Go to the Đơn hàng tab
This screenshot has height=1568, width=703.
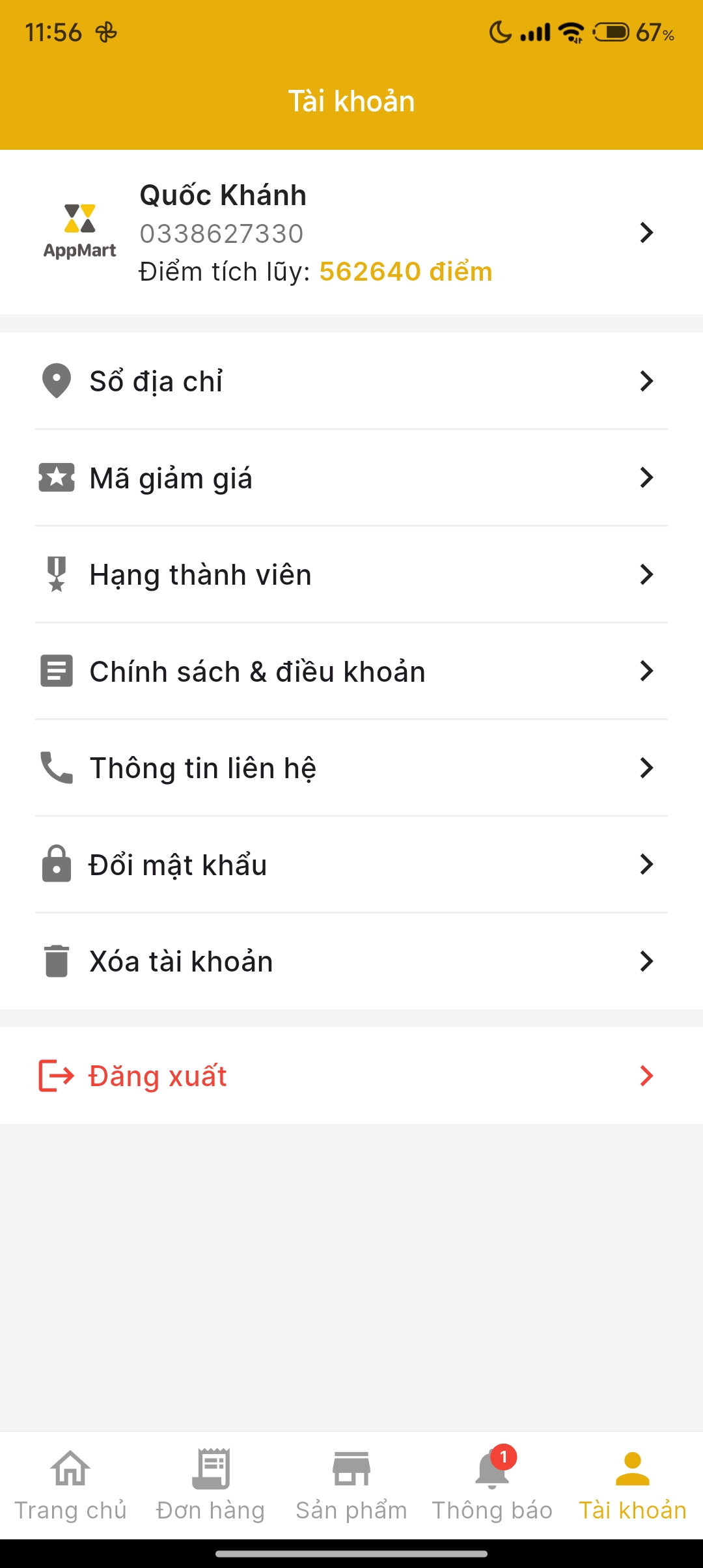point(211,1485)
